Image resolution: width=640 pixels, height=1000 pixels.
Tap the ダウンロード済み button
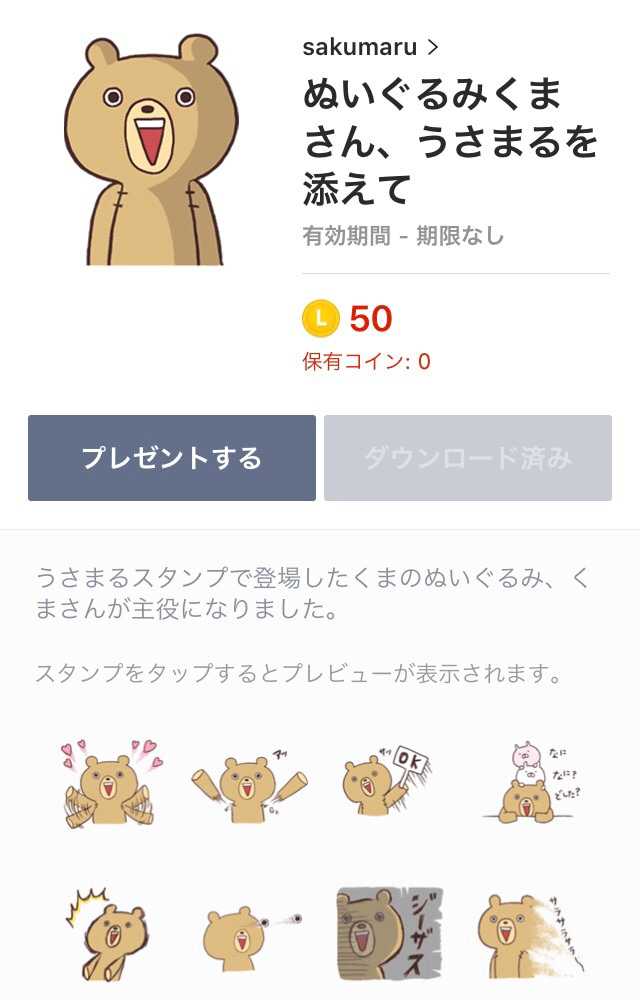click(467, 458)
